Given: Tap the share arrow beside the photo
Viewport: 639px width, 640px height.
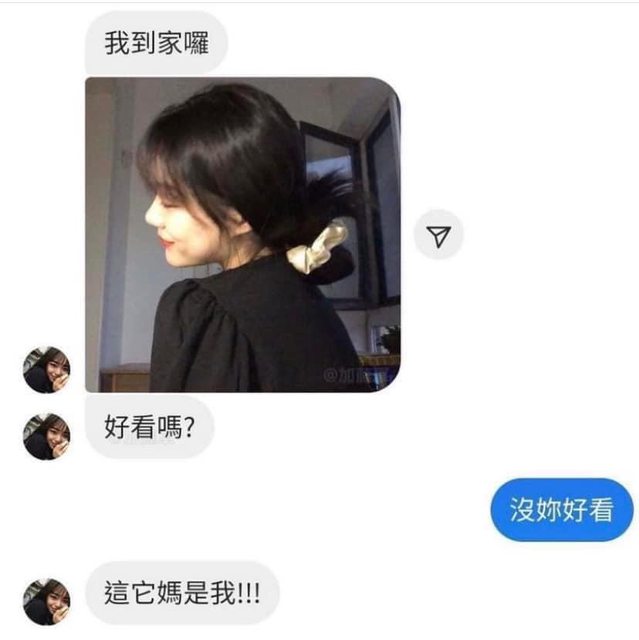Looking at the screenshot, I should (x=439, y=236).
